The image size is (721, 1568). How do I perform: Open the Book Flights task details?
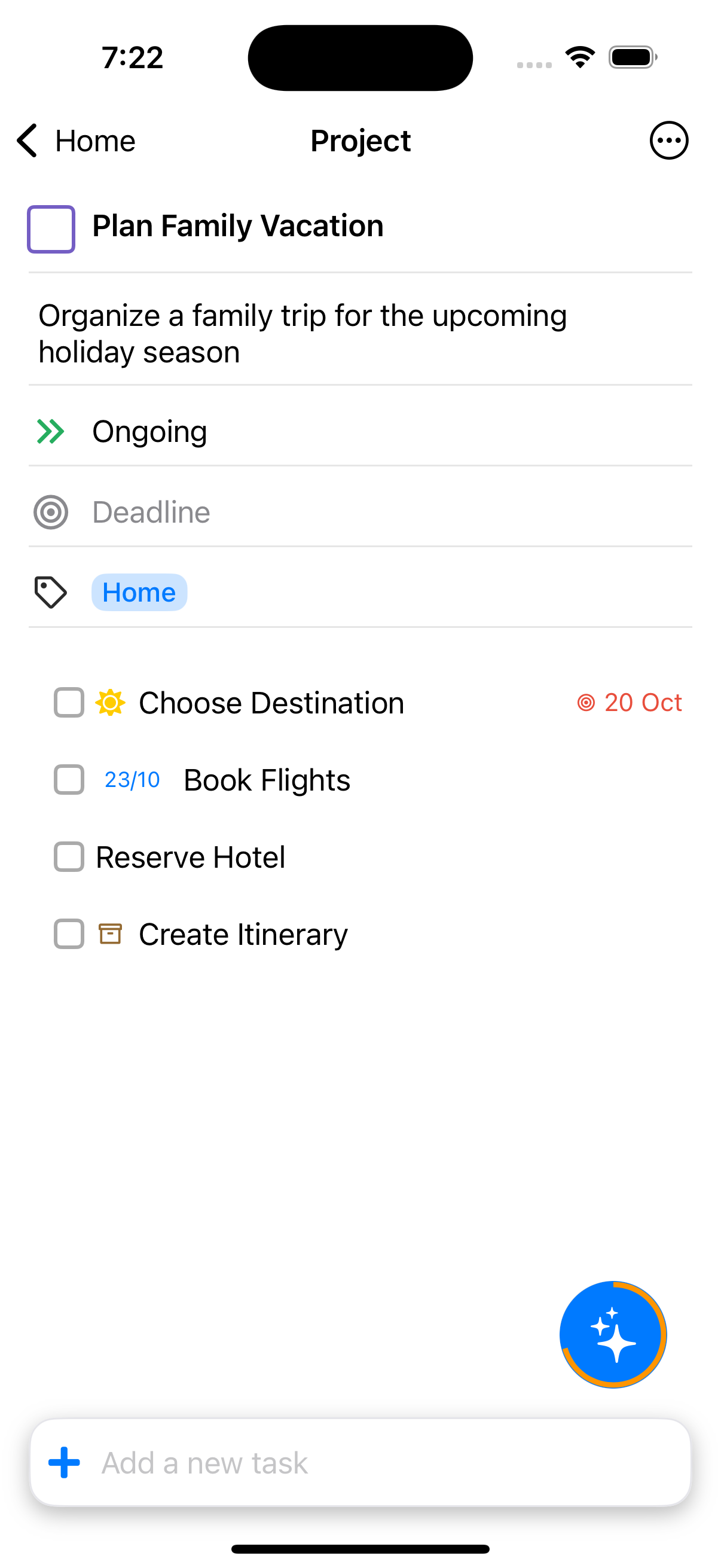[267, 780]
